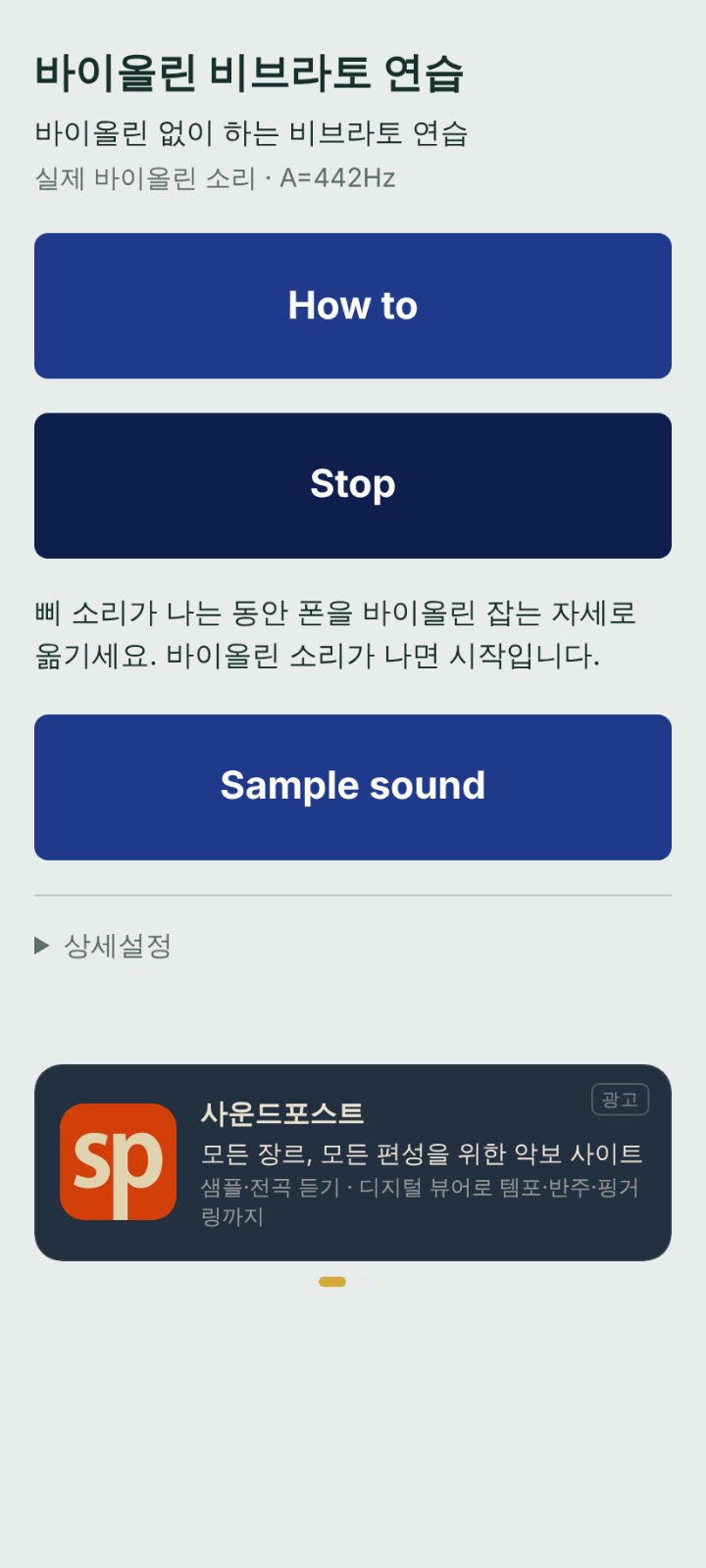Stop the vibrato practice sound
706x1568 pixels.
coord(353,485)
